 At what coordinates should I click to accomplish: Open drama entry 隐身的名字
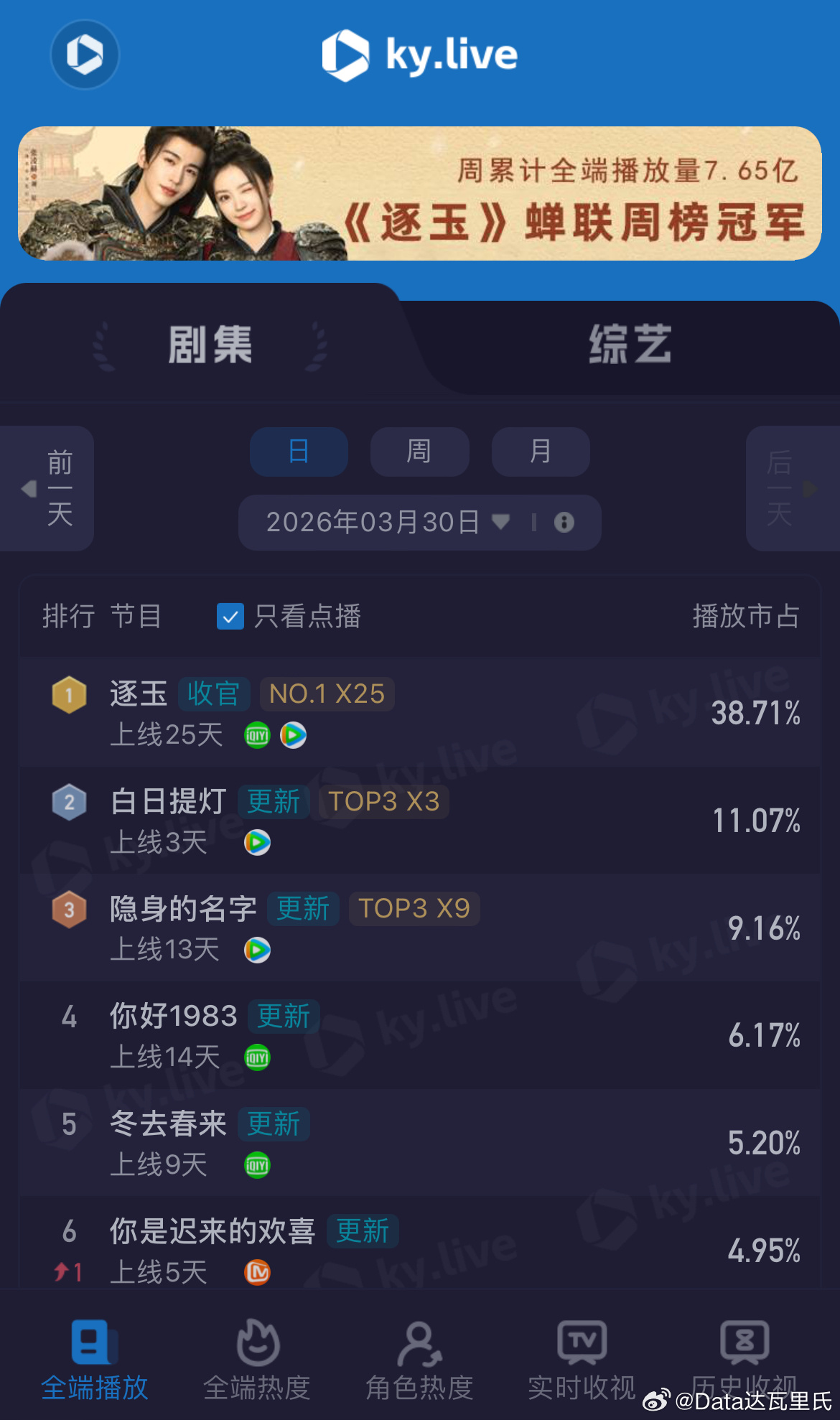(183, 908)
